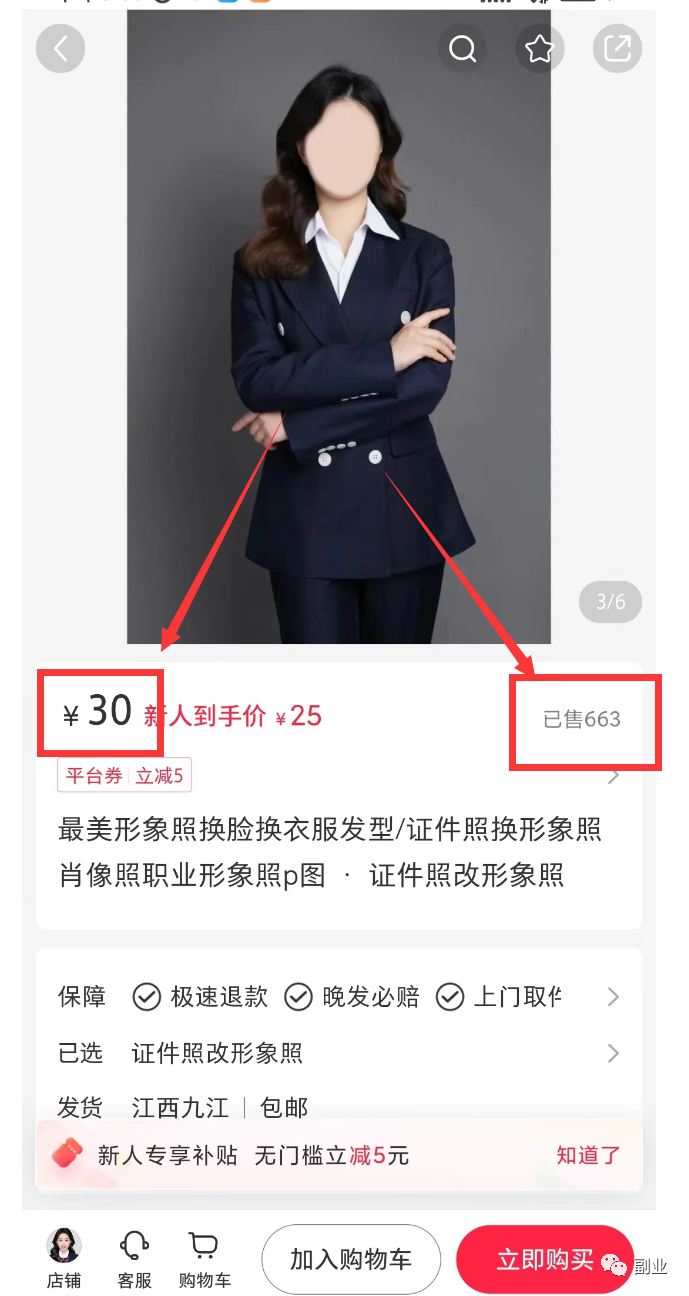Visit the seller's 店铺 page
The image size is (689, 1296).
pos(64,1258)
